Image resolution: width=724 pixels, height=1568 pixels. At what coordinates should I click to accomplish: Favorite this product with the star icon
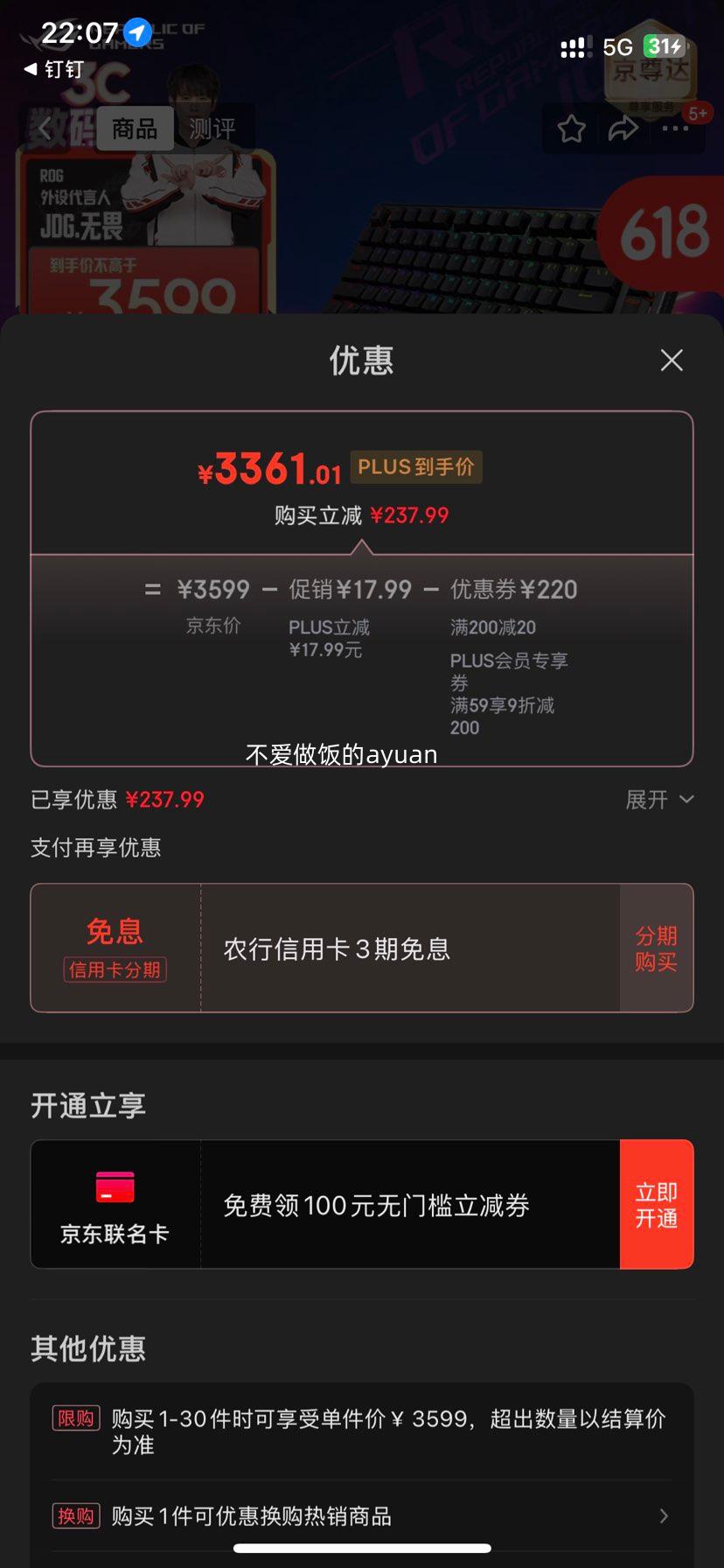click(x=571, y=129)
